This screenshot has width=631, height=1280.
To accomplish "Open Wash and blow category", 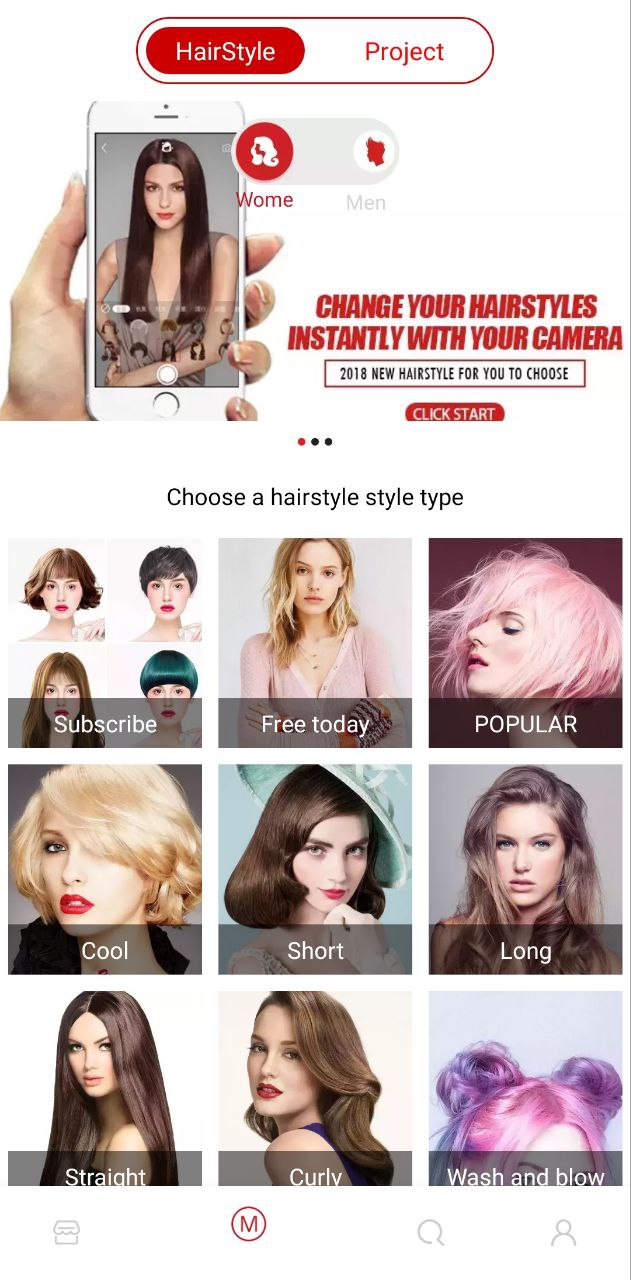I will (525, 1088).
